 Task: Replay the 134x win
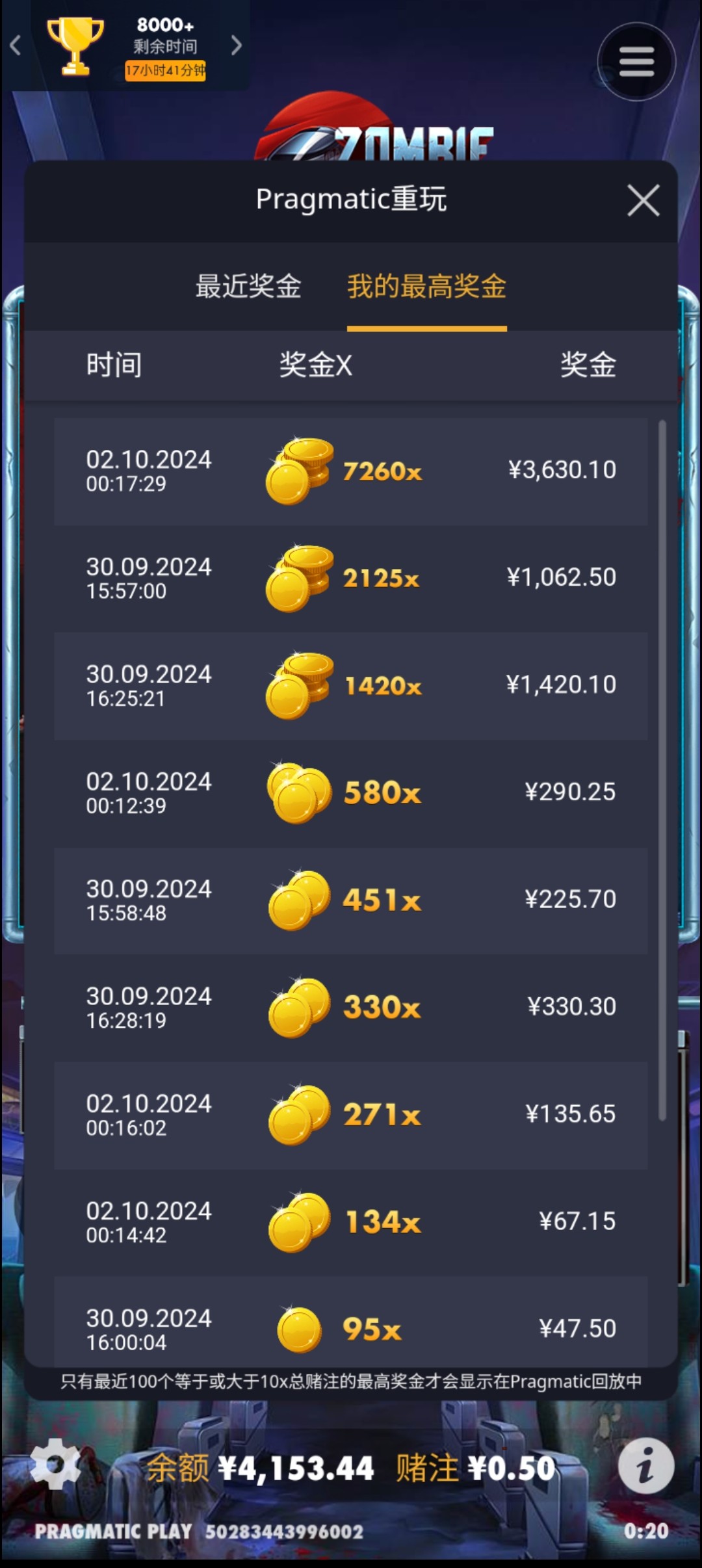[351, 1222]
